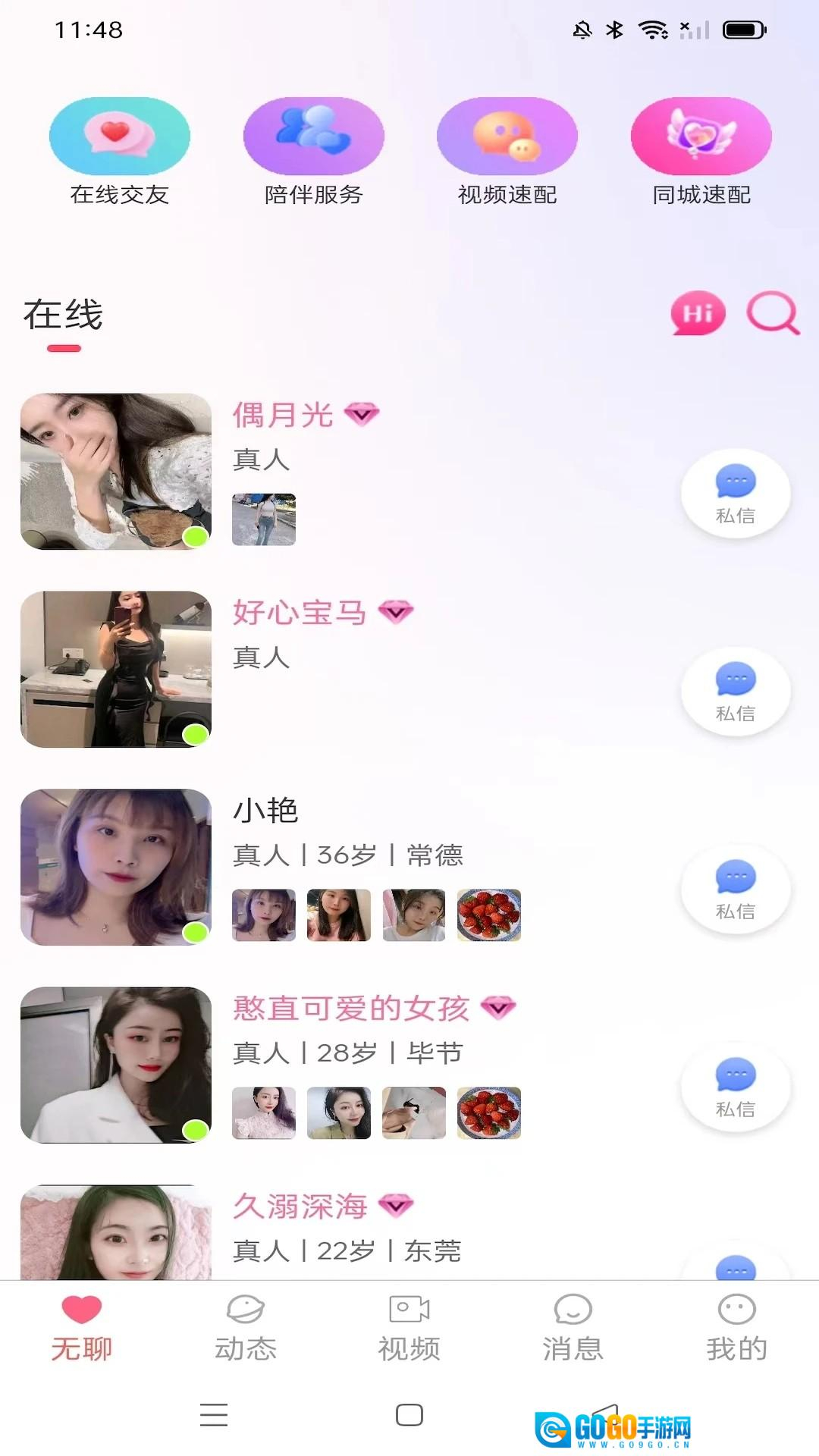This screenshot has height=1456, width=819.
Task: Open 偶月光's profile
Action: point(116,471)
